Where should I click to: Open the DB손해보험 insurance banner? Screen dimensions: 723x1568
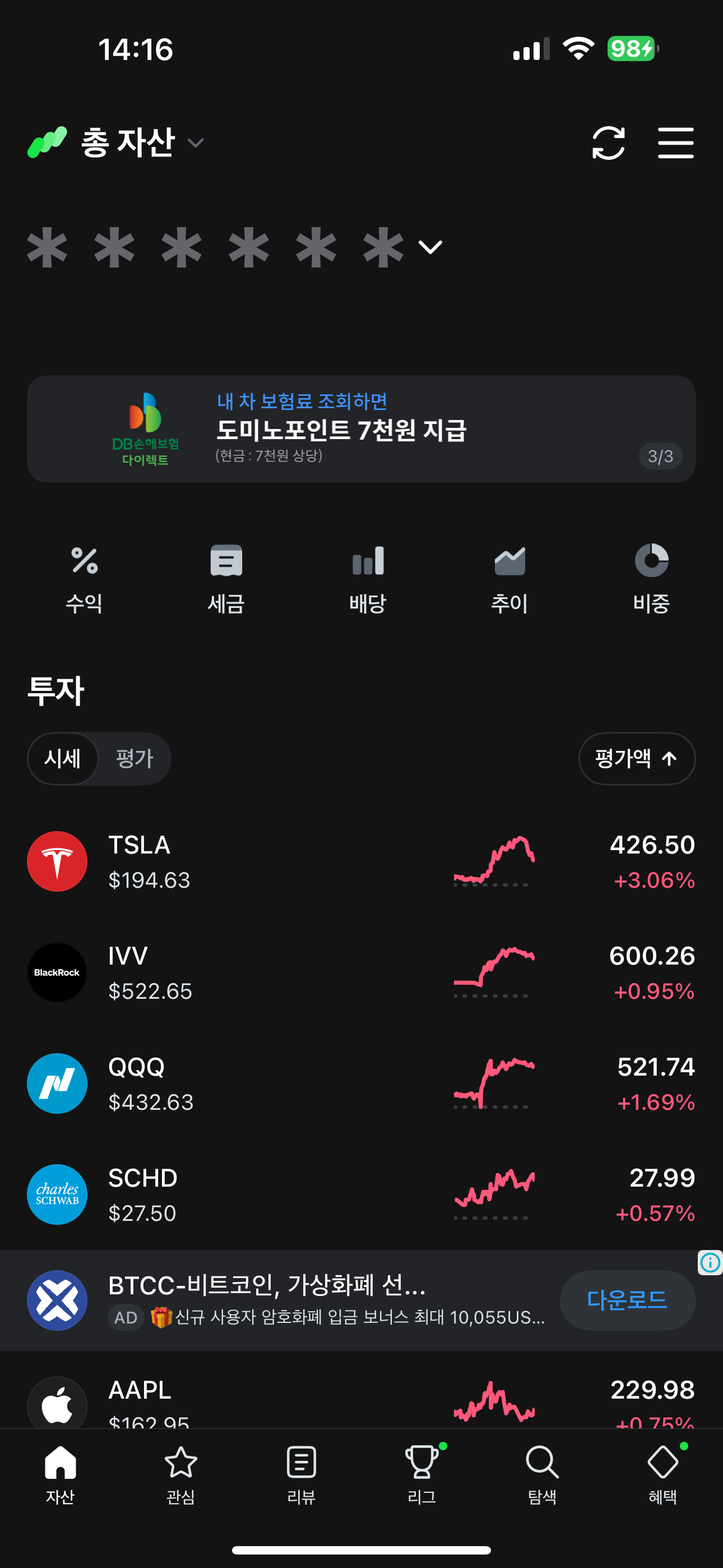click(x=361, y=429)
